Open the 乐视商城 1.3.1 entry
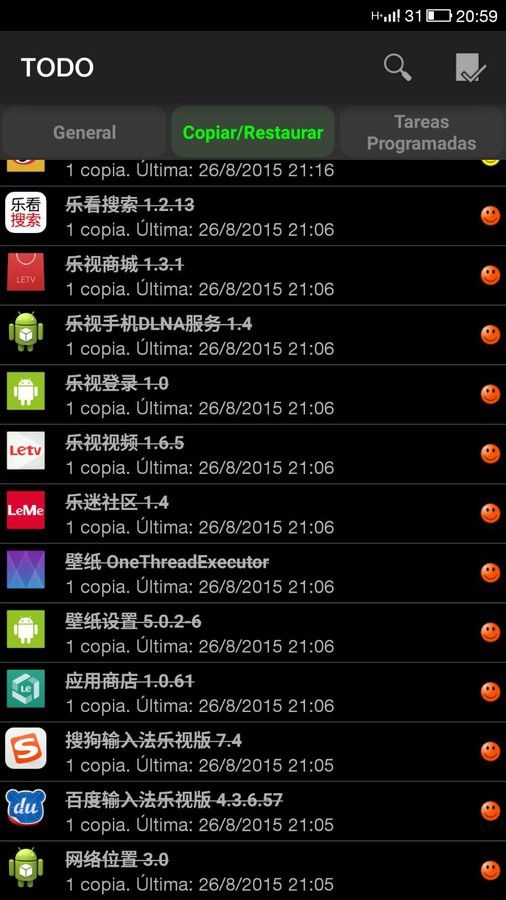Viewport: 506px width, 900px height. click(x=253, y=276)
